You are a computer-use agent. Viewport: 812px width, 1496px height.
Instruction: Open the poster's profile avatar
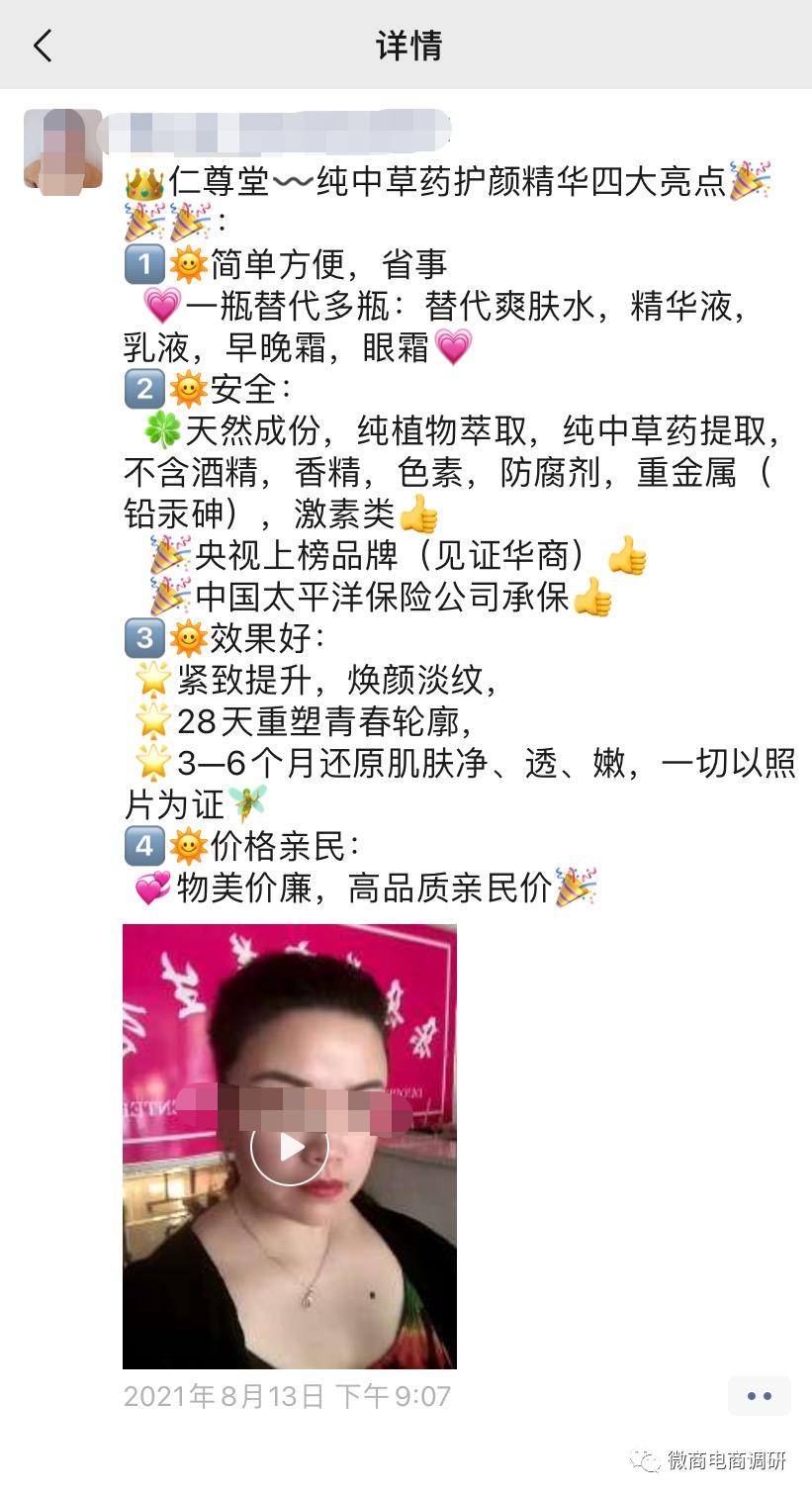click(63, 149)
